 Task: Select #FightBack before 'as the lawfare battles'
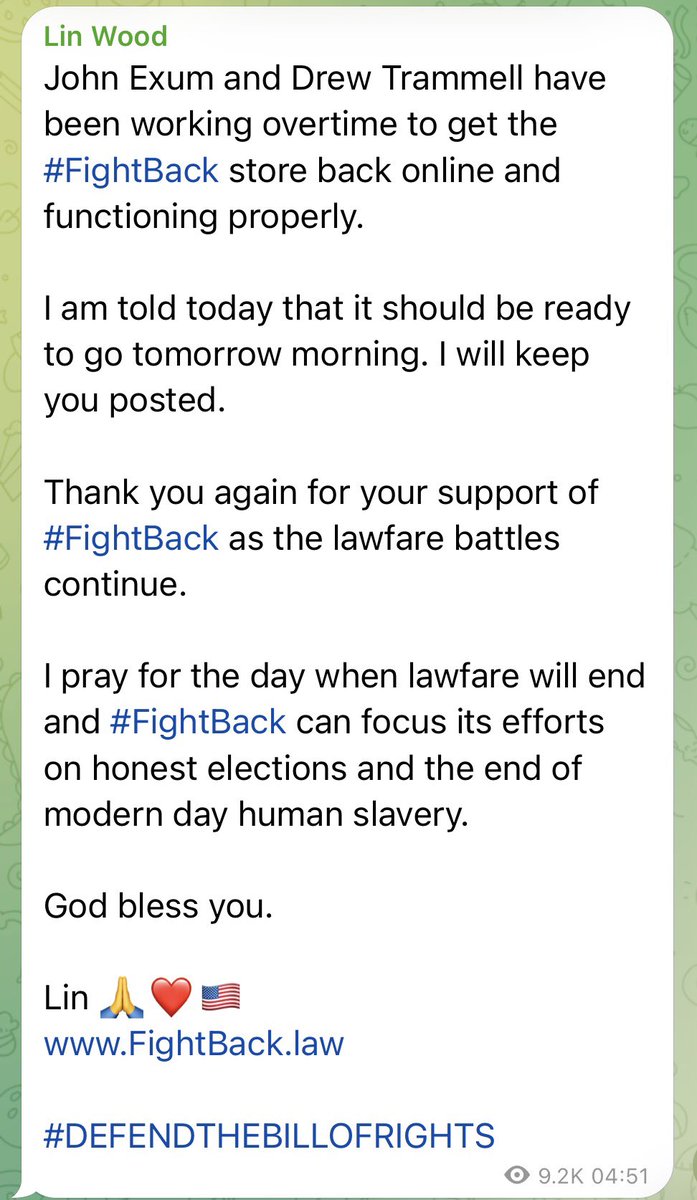(x=131, y=539)
